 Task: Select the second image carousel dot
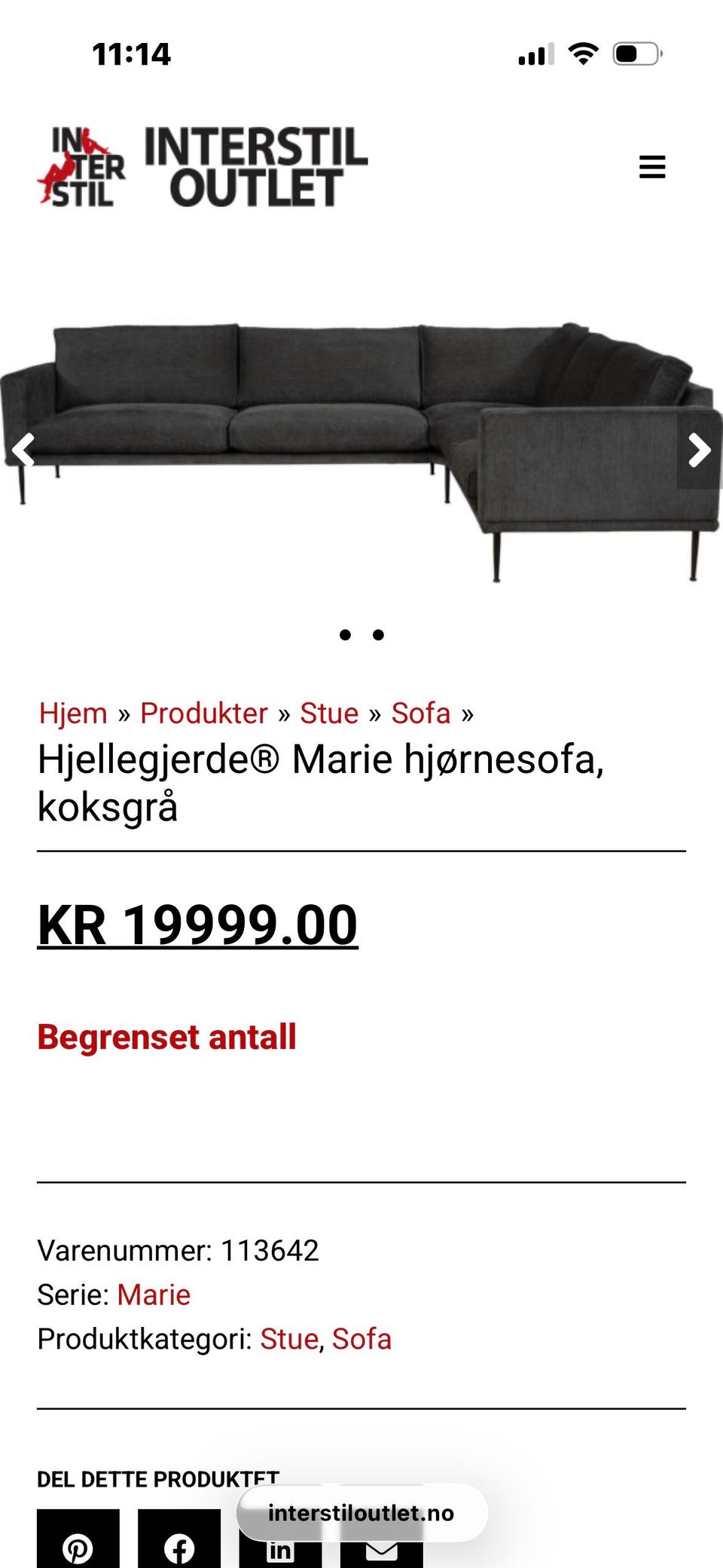pos(377,634)
